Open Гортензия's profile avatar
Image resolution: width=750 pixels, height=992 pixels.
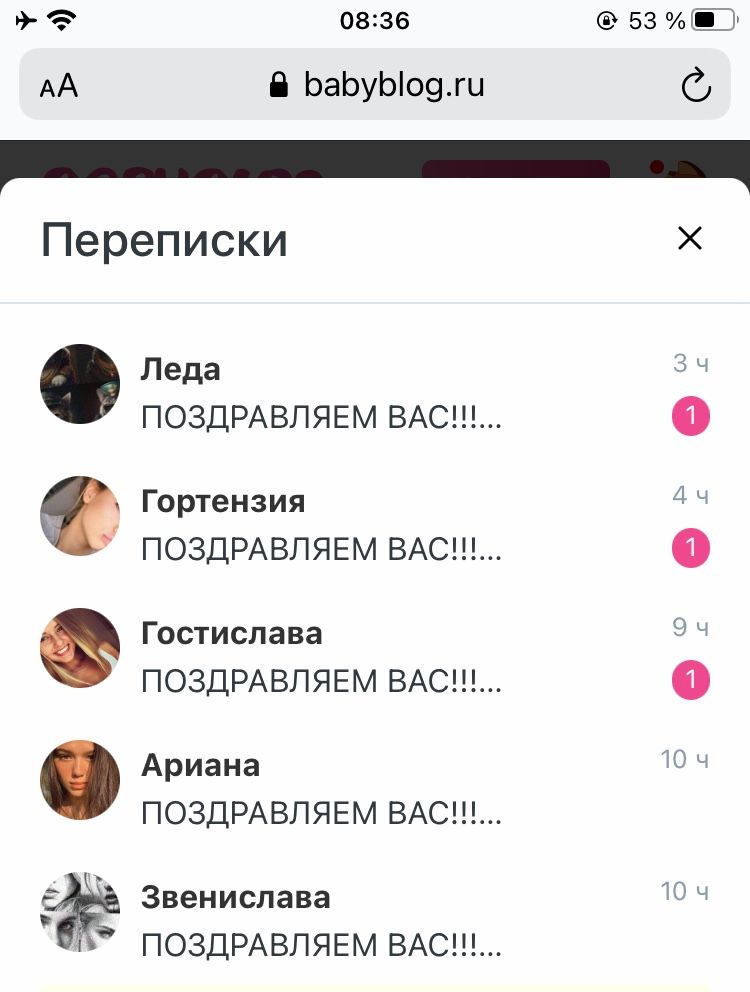[x=79, y=516]
